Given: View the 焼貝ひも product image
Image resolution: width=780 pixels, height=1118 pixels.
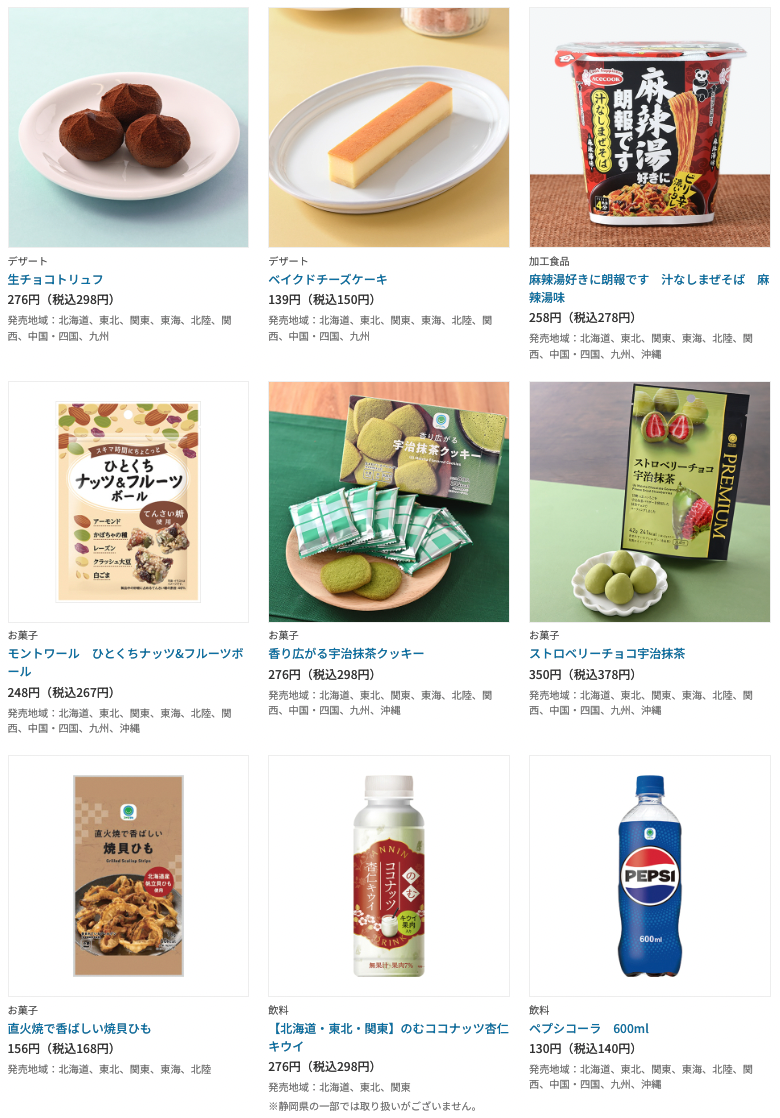Looking at the screenshot, I should (x=128, y=875).
